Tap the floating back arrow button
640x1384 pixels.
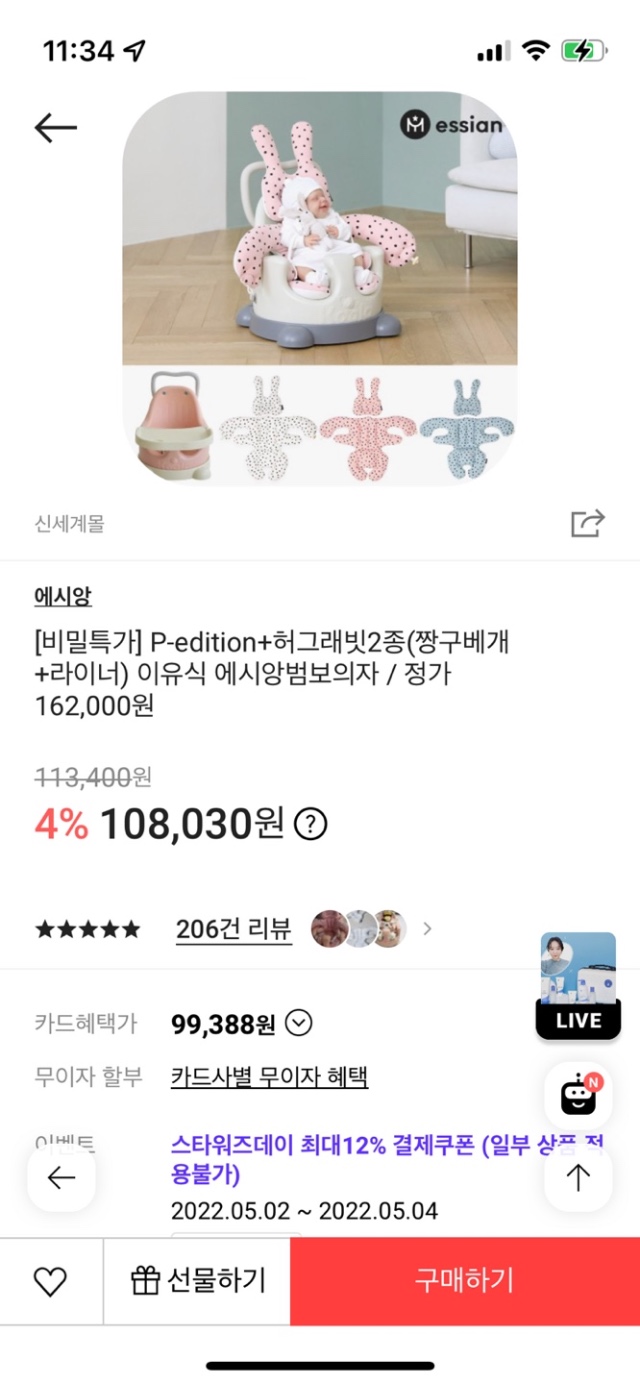(x=62, y=1178)
